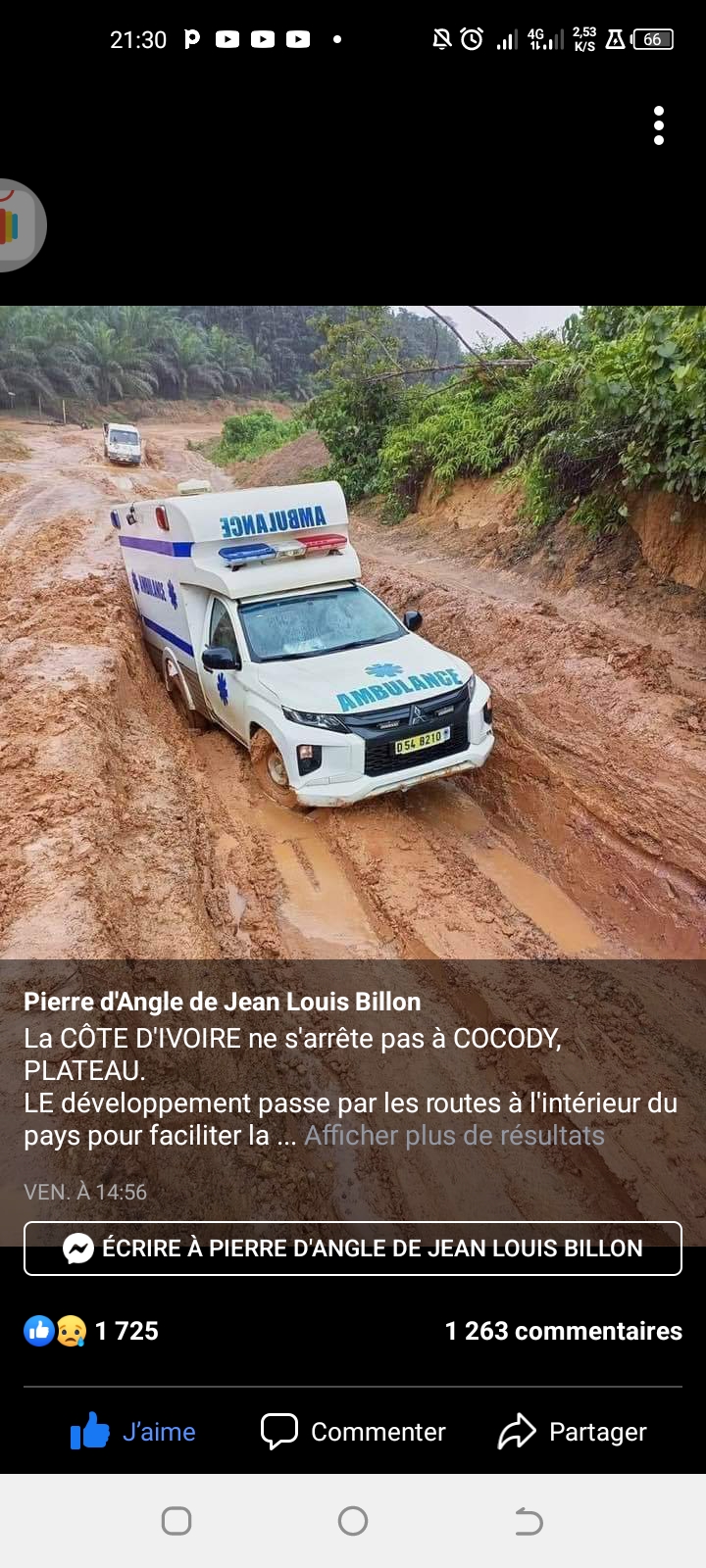Tap Écrire à Pierre d'Angle message button

tap(353, 1249)
